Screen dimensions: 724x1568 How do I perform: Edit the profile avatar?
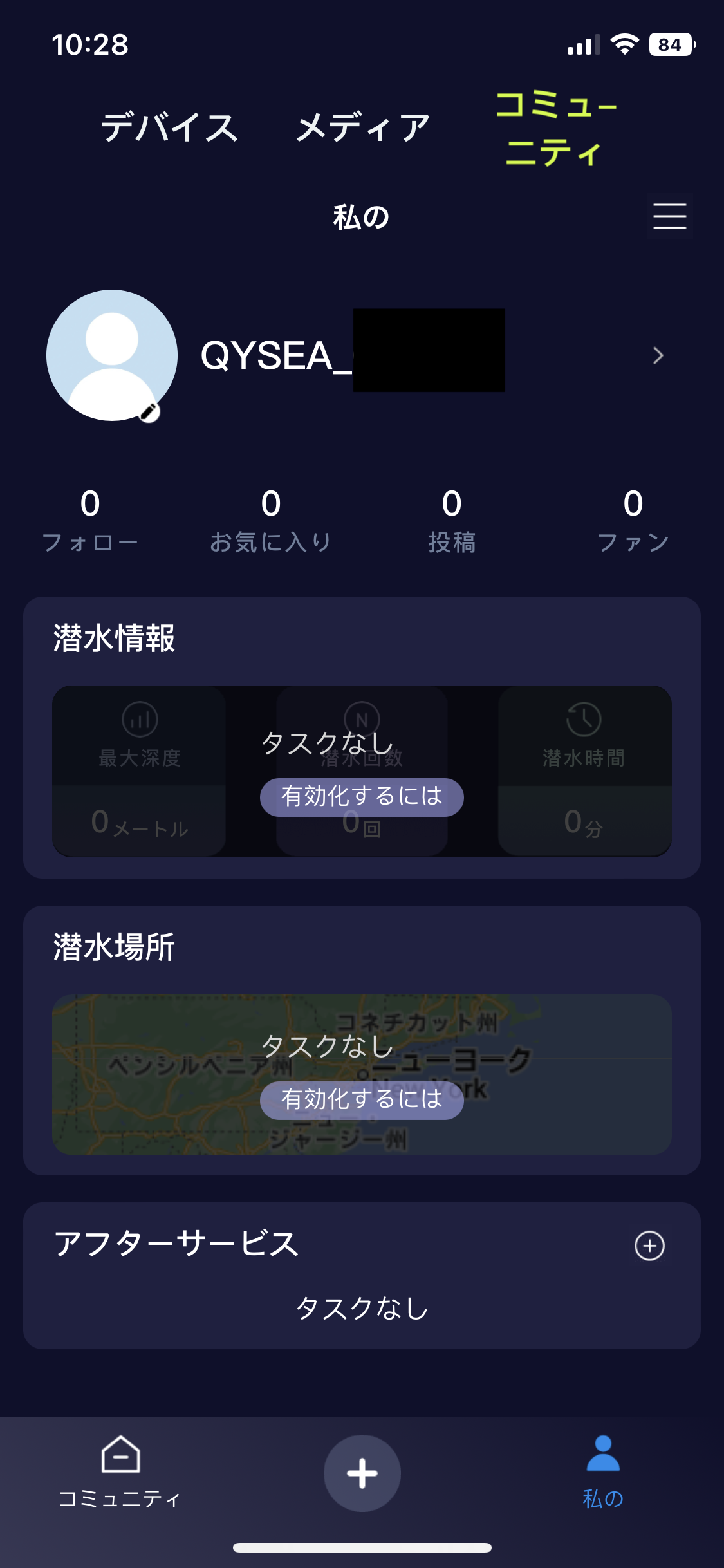(149, 411)
